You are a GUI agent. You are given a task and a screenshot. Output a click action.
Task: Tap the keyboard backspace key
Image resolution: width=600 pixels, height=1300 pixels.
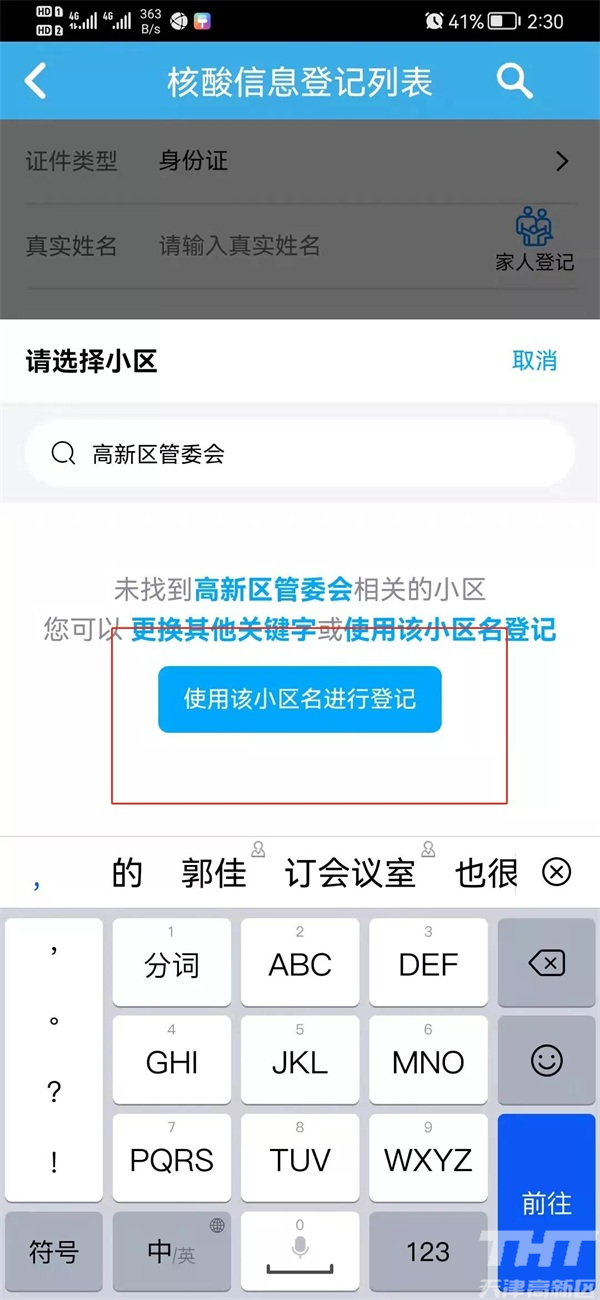point(546,963)
